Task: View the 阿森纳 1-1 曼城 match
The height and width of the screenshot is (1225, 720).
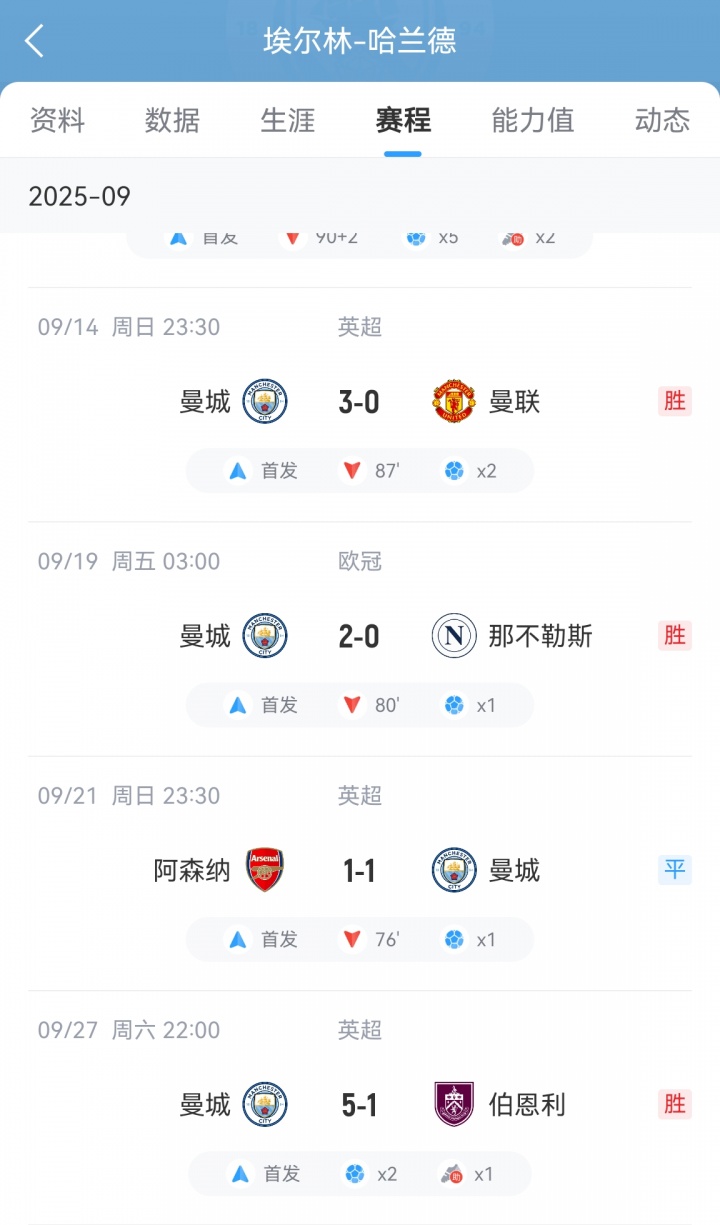Action: pyautogui.click(x=359, y=871)
